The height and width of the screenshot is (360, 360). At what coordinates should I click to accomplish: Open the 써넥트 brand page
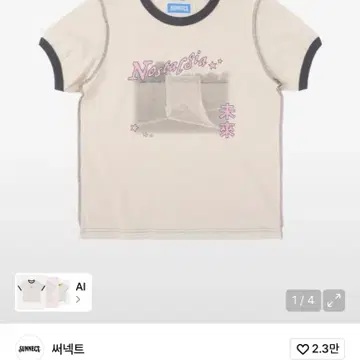click(x=68, y=349)
